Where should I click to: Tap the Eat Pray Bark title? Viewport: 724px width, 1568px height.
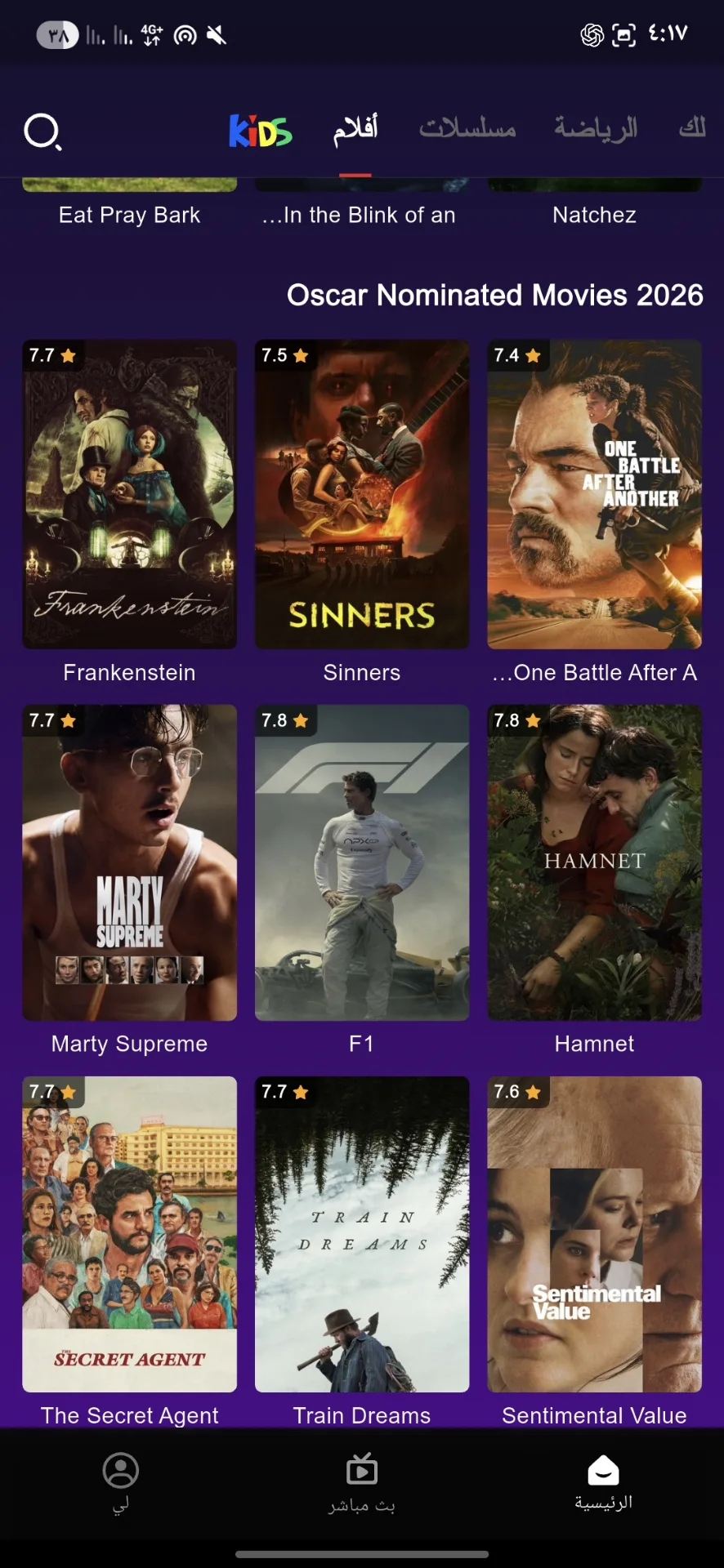pos(128,215)
